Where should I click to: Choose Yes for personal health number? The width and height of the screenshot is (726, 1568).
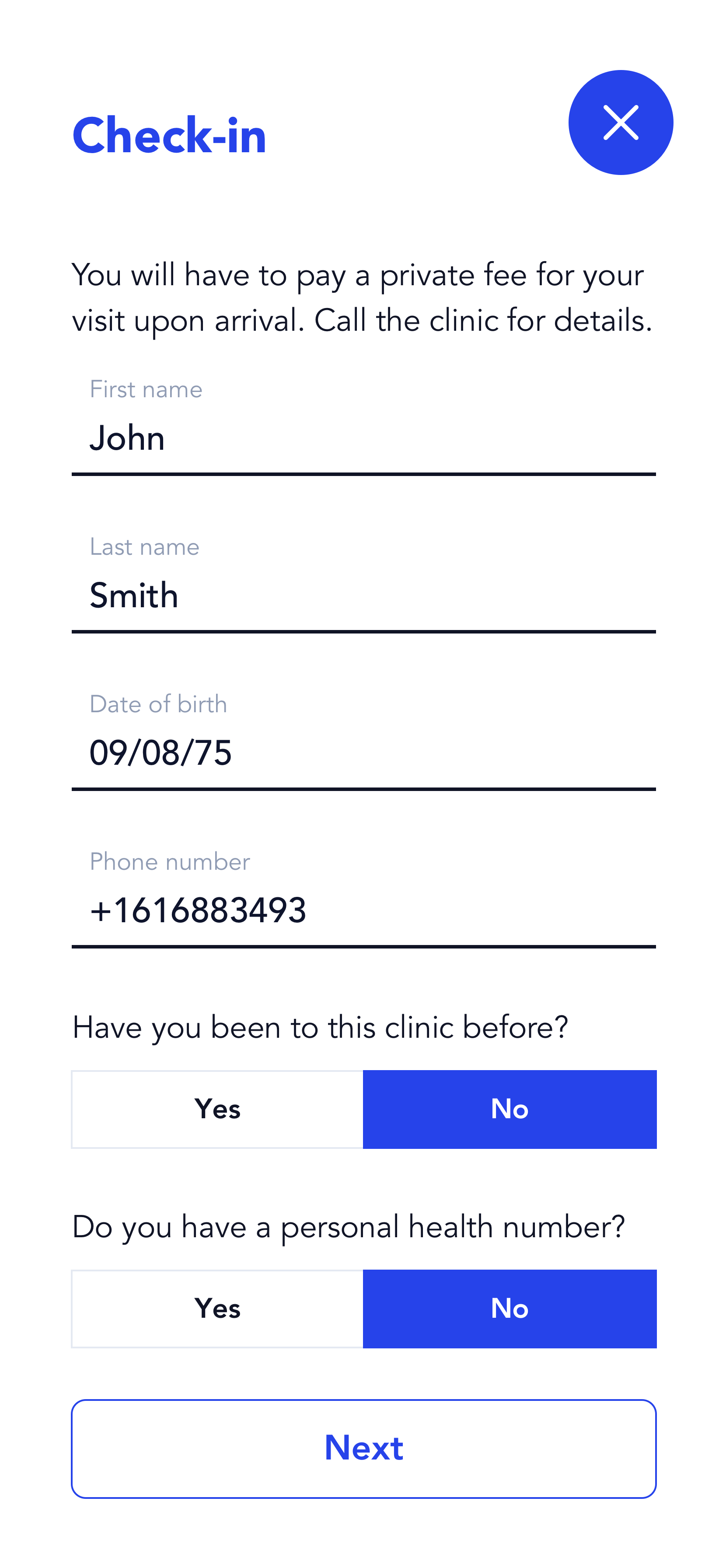coord(217,1309)
